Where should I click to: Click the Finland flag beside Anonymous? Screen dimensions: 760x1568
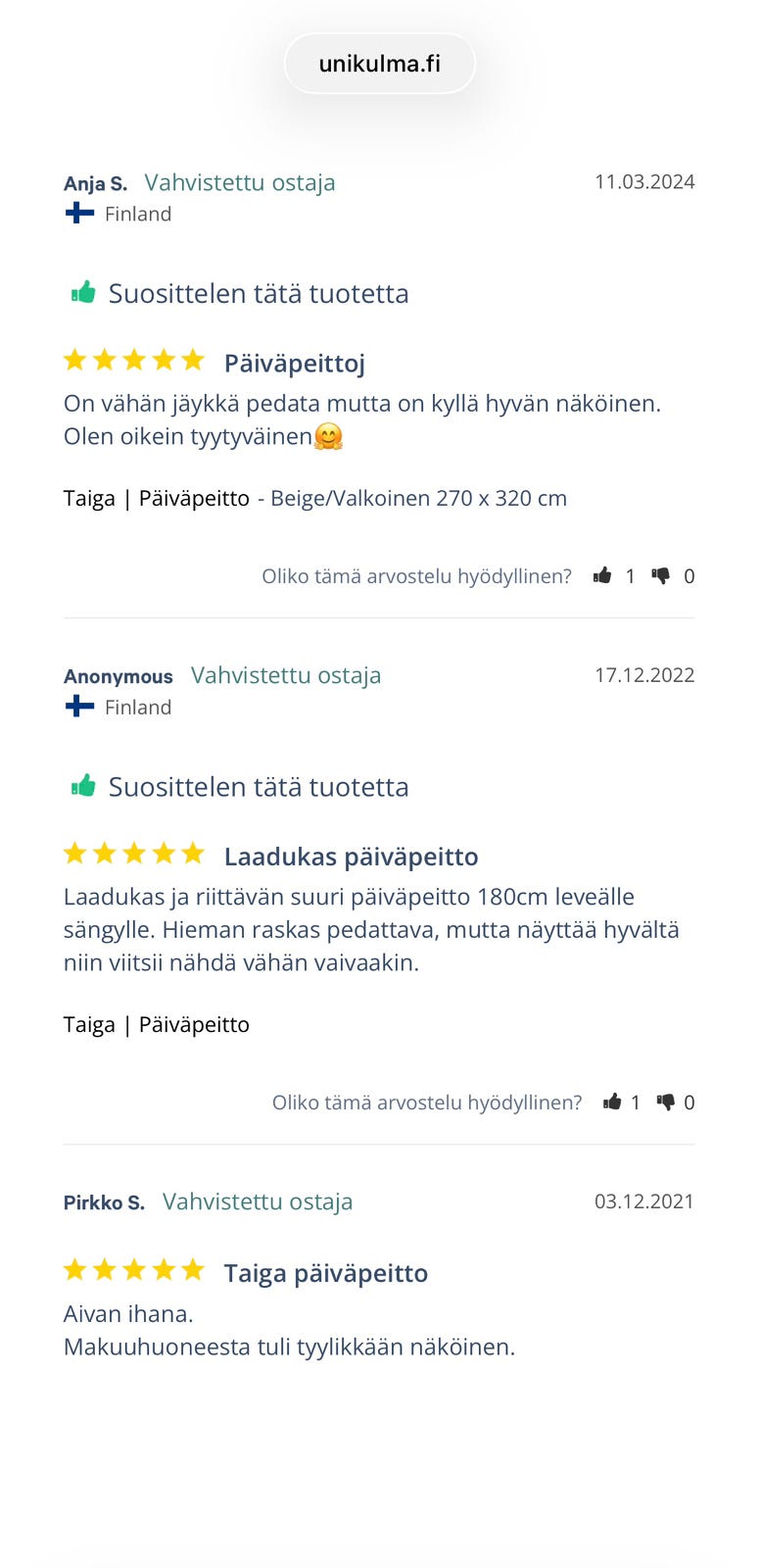click(78, 707)
